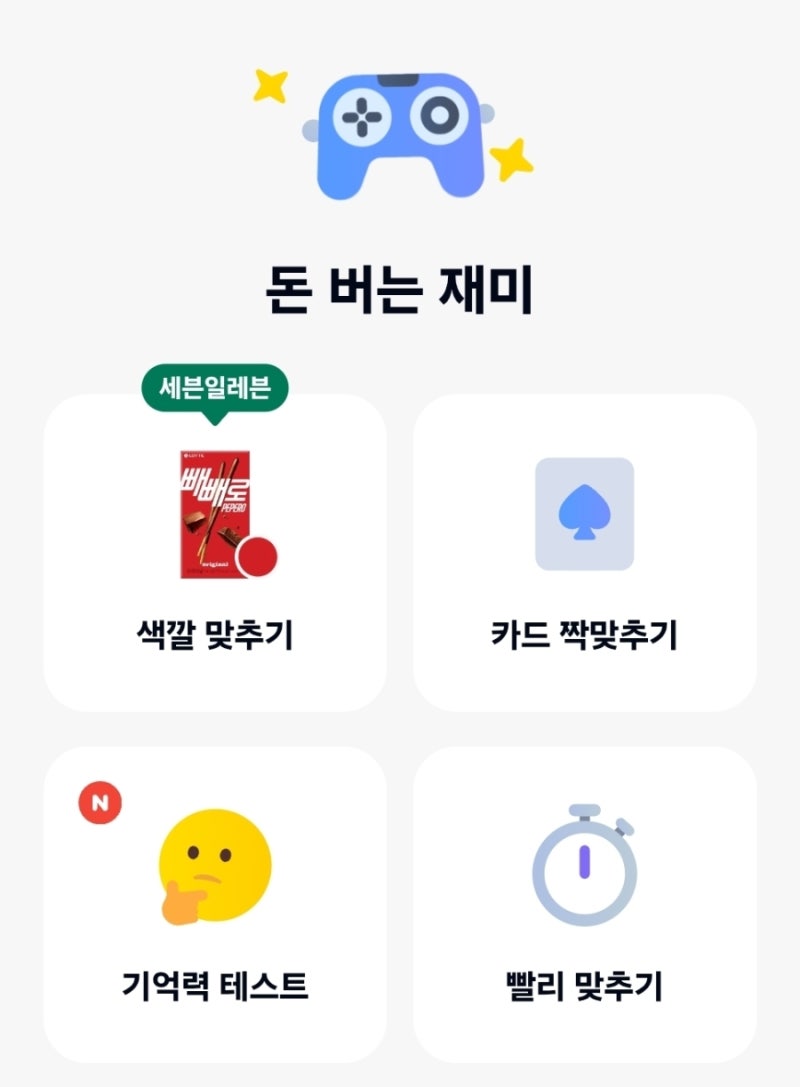800x1087 pixels.
Task: Open the 카드 짝맞추기 game card
Action: [x=584, y=553]
